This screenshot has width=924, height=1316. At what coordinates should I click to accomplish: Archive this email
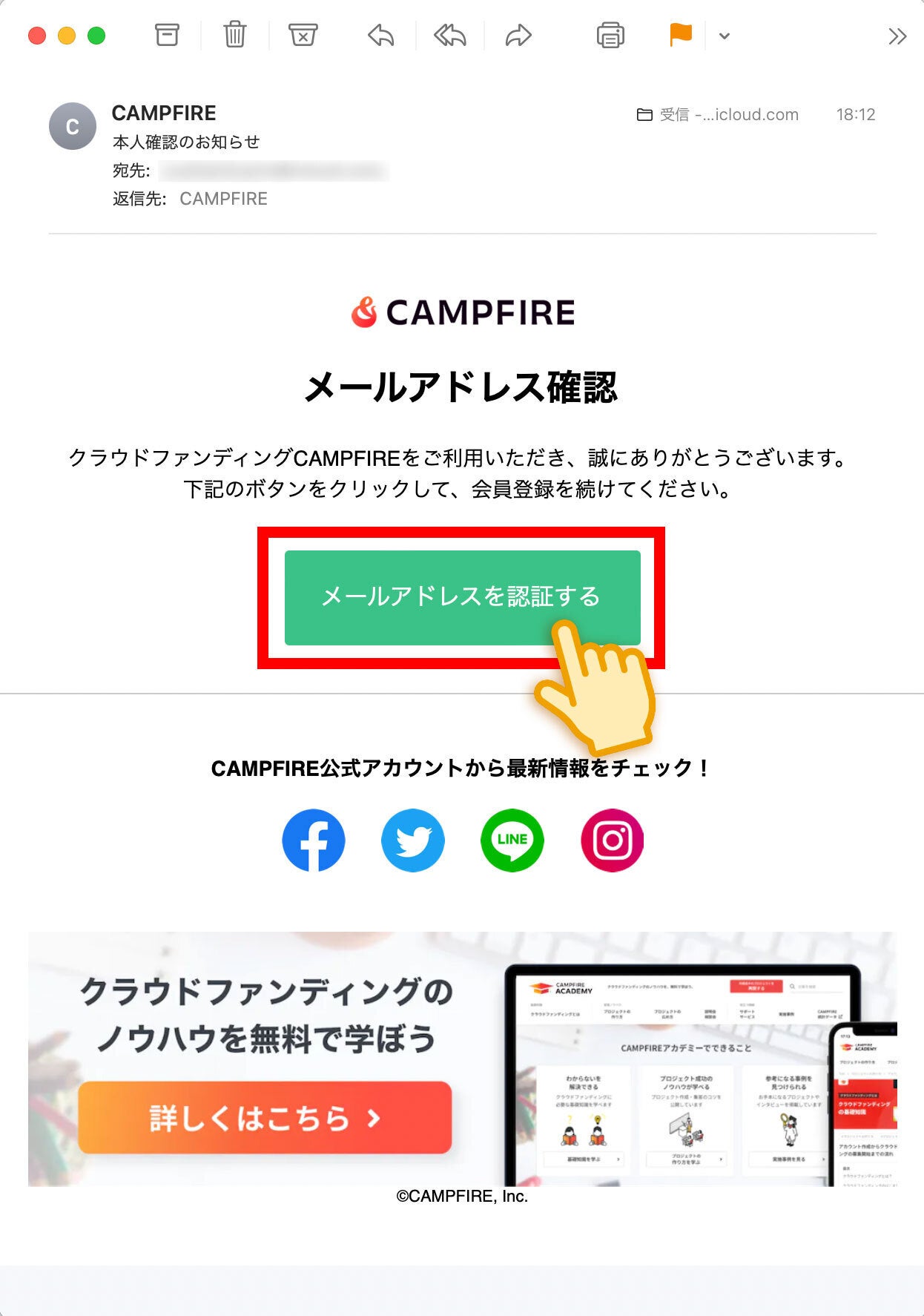point(167,35)
